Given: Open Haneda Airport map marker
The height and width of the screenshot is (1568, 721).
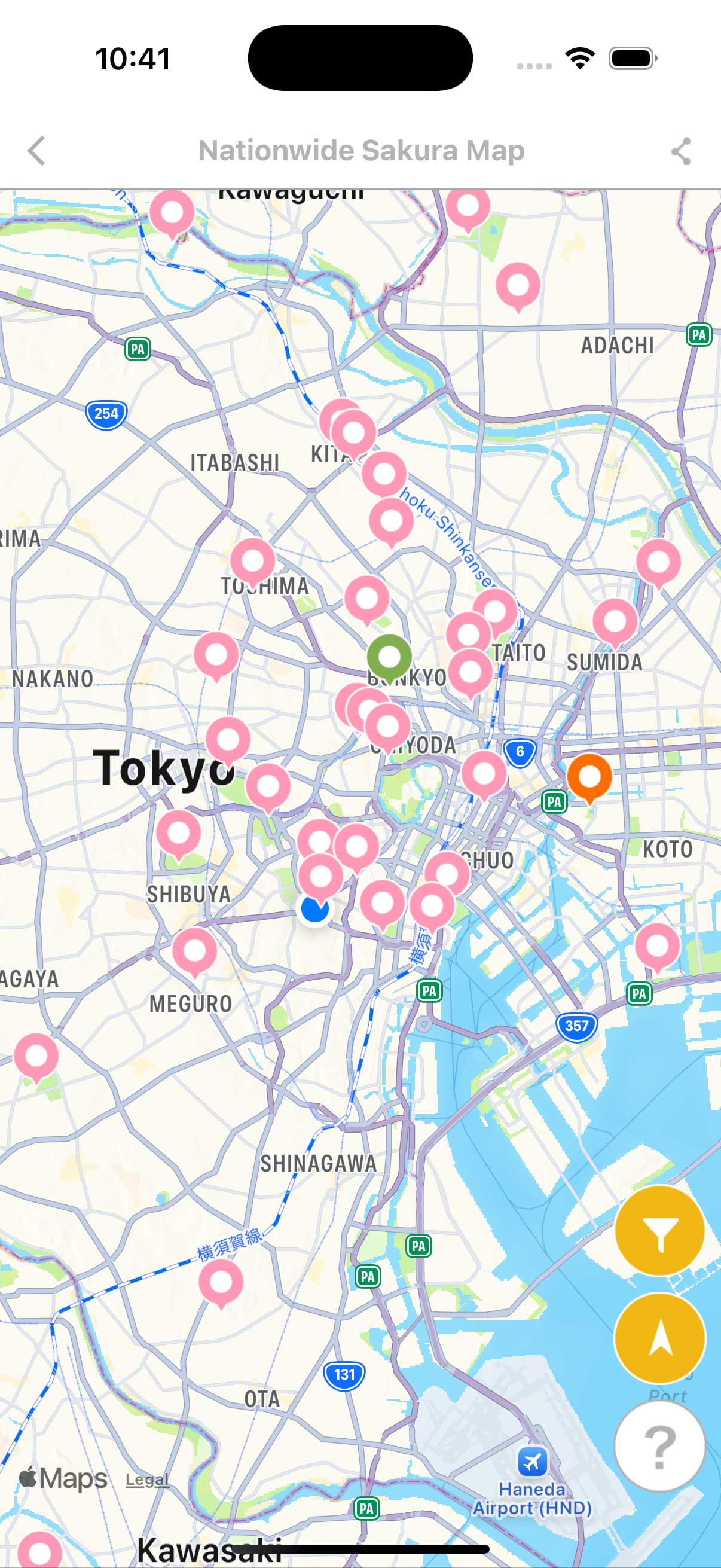Looking at the screenshot, I should click(x=533, y=1461).
